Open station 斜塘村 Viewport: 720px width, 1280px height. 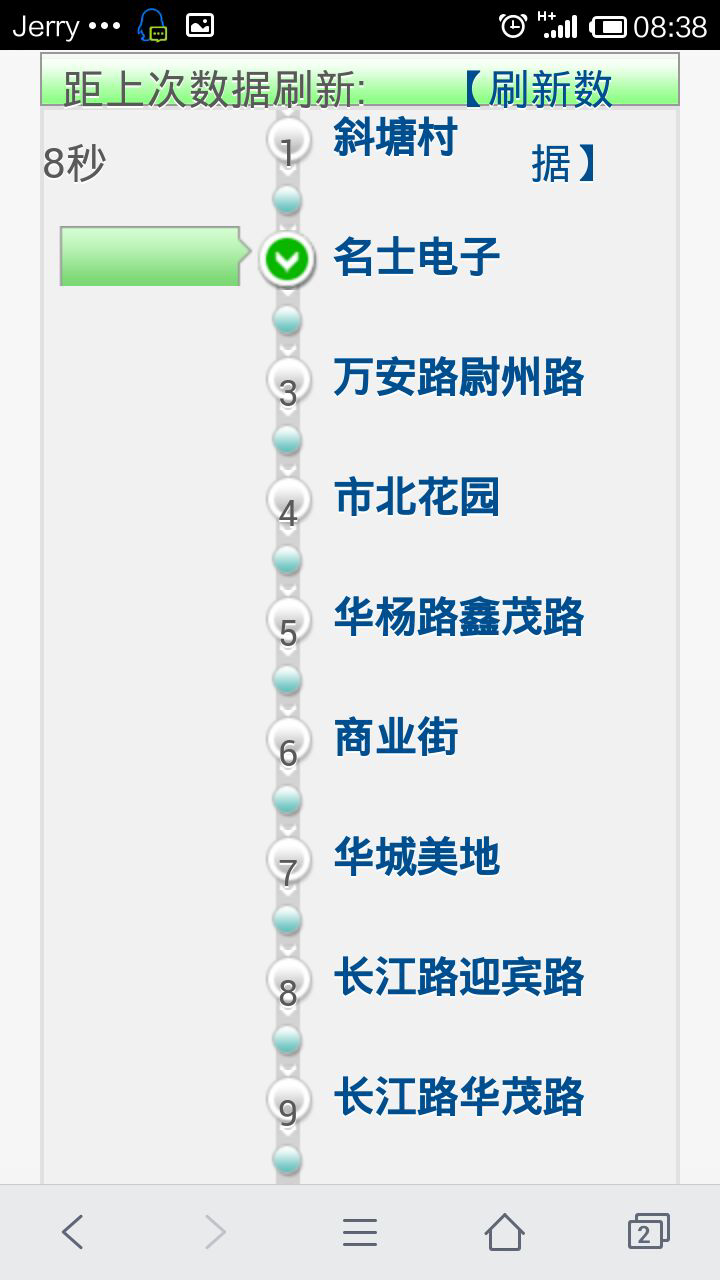tap(395, 138)
